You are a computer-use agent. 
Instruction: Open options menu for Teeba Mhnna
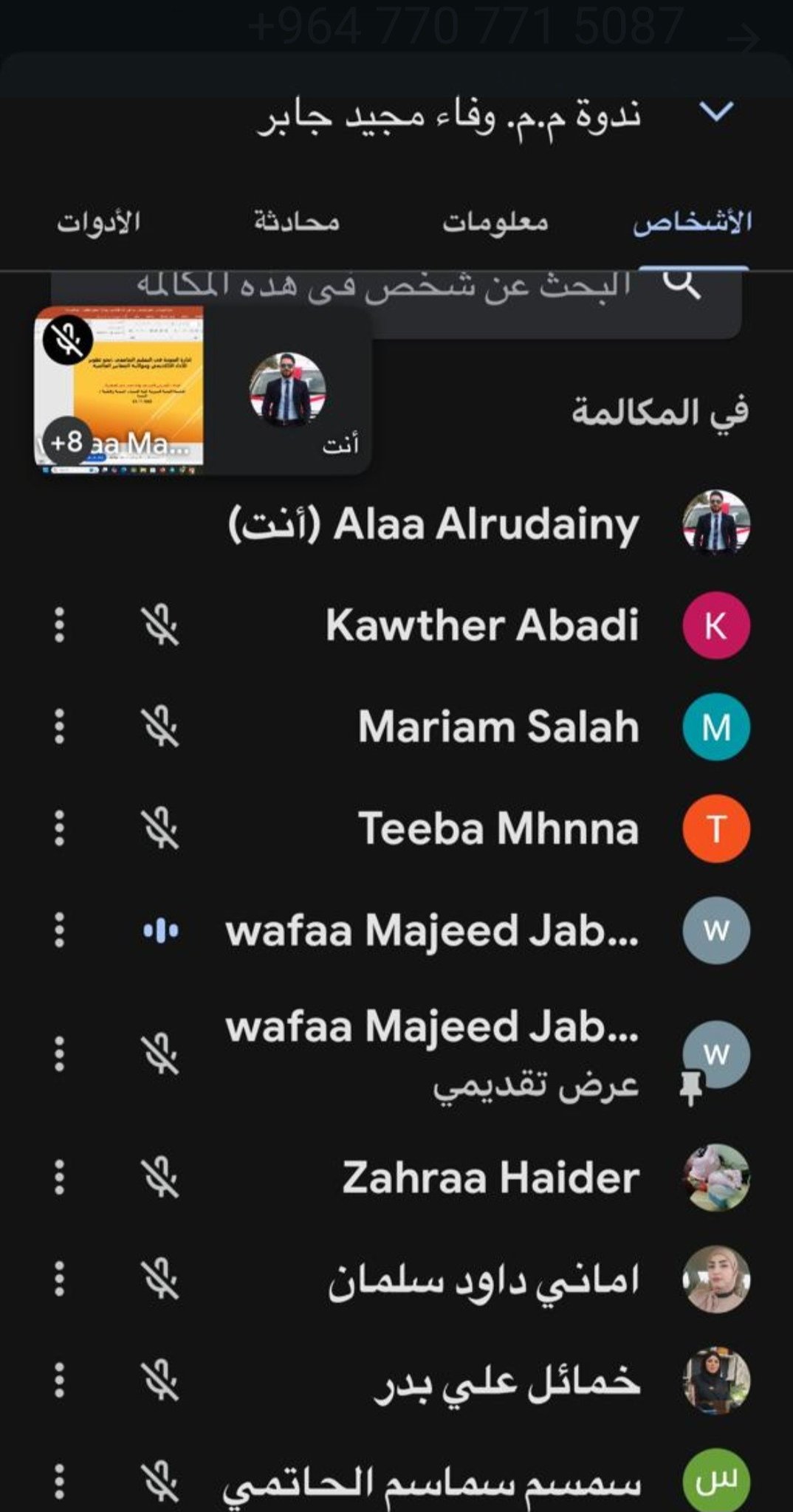(60, 828)
